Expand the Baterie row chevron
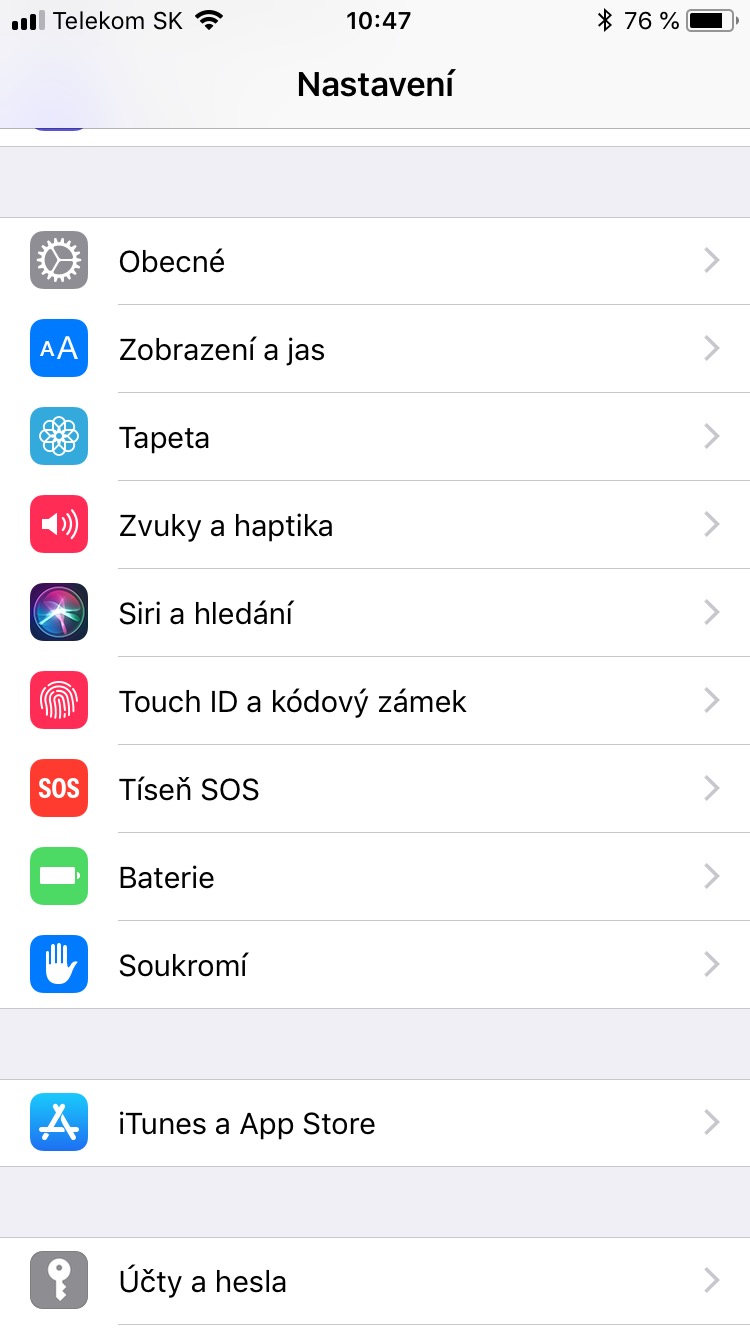 pos(711,876)
